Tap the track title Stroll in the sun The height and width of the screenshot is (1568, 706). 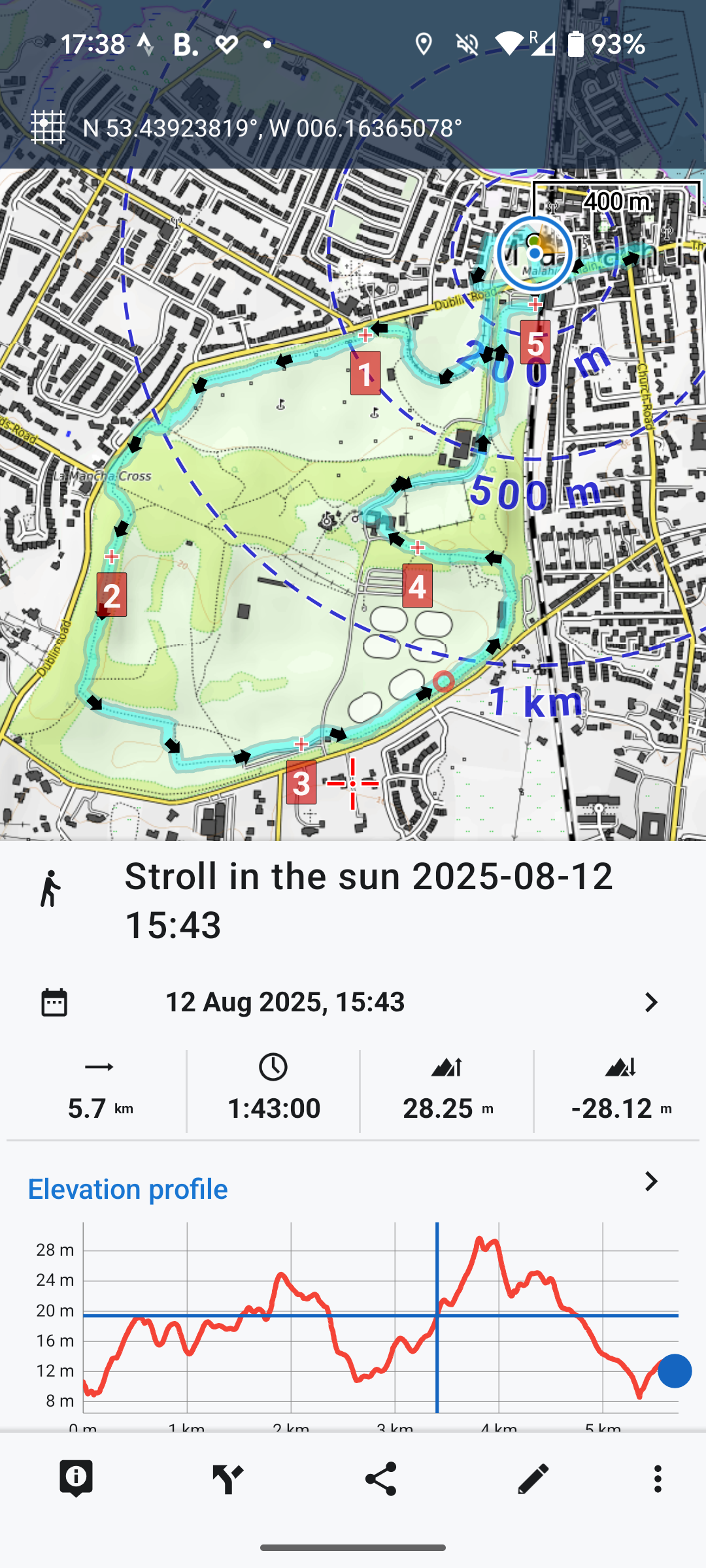tap(369, 900)
